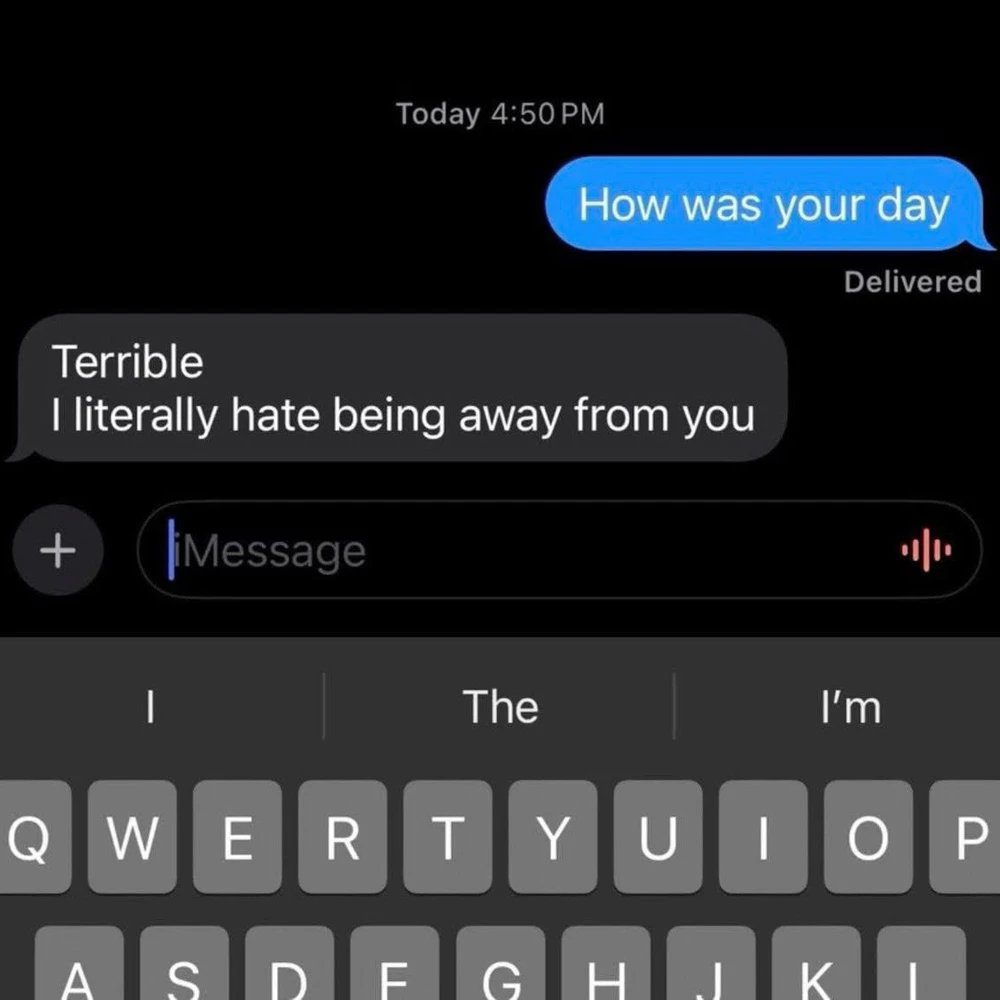Pick the "I'm" word suggestion
Viewport: 1000px width, 1000px height.
pyautogui.click(x=850, y=707)
